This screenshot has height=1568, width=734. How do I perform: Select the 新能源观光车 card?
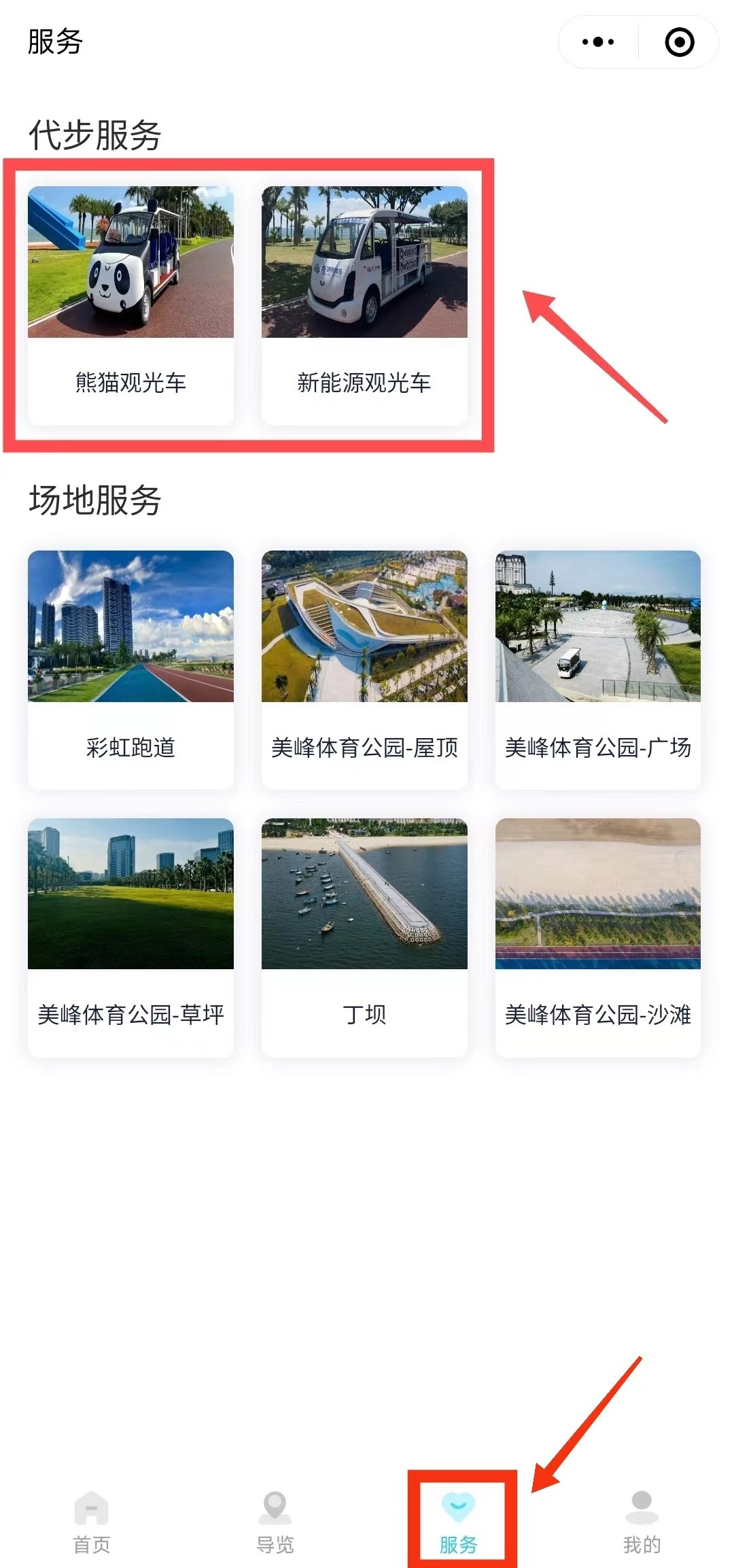[364, 305]
